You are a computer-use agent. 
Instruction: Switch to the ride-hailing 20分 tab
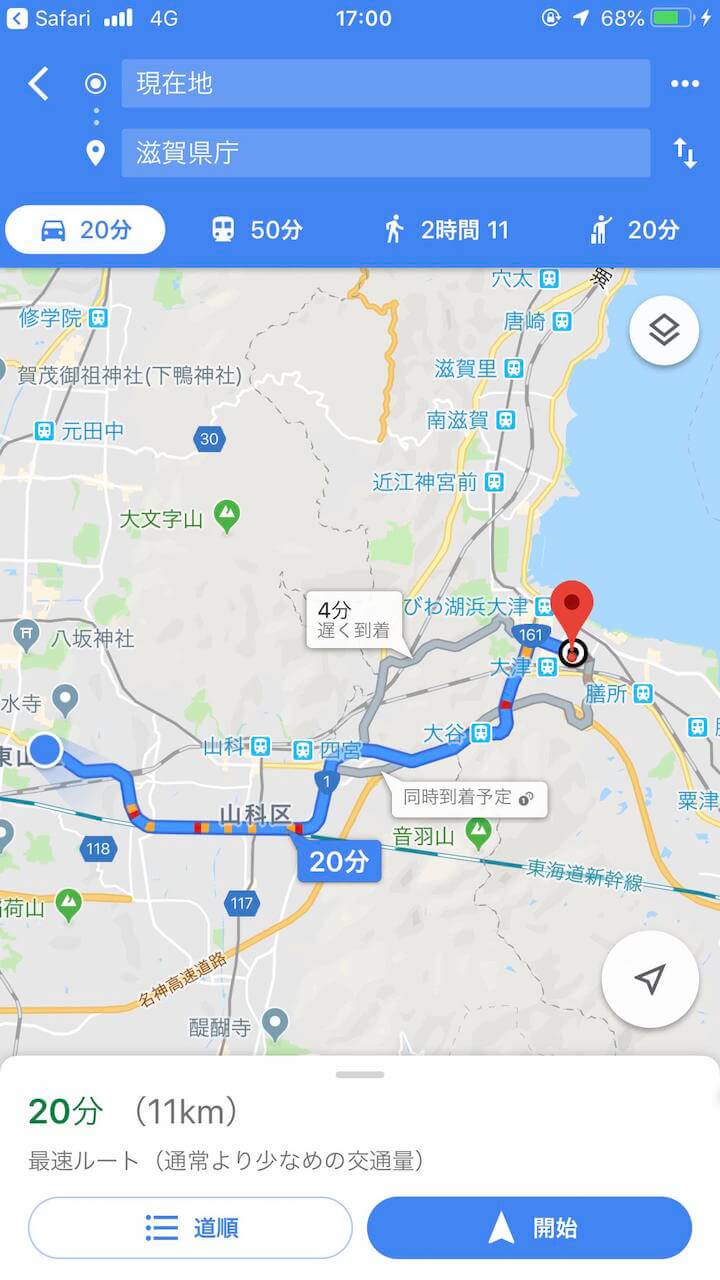coord(636,230)
